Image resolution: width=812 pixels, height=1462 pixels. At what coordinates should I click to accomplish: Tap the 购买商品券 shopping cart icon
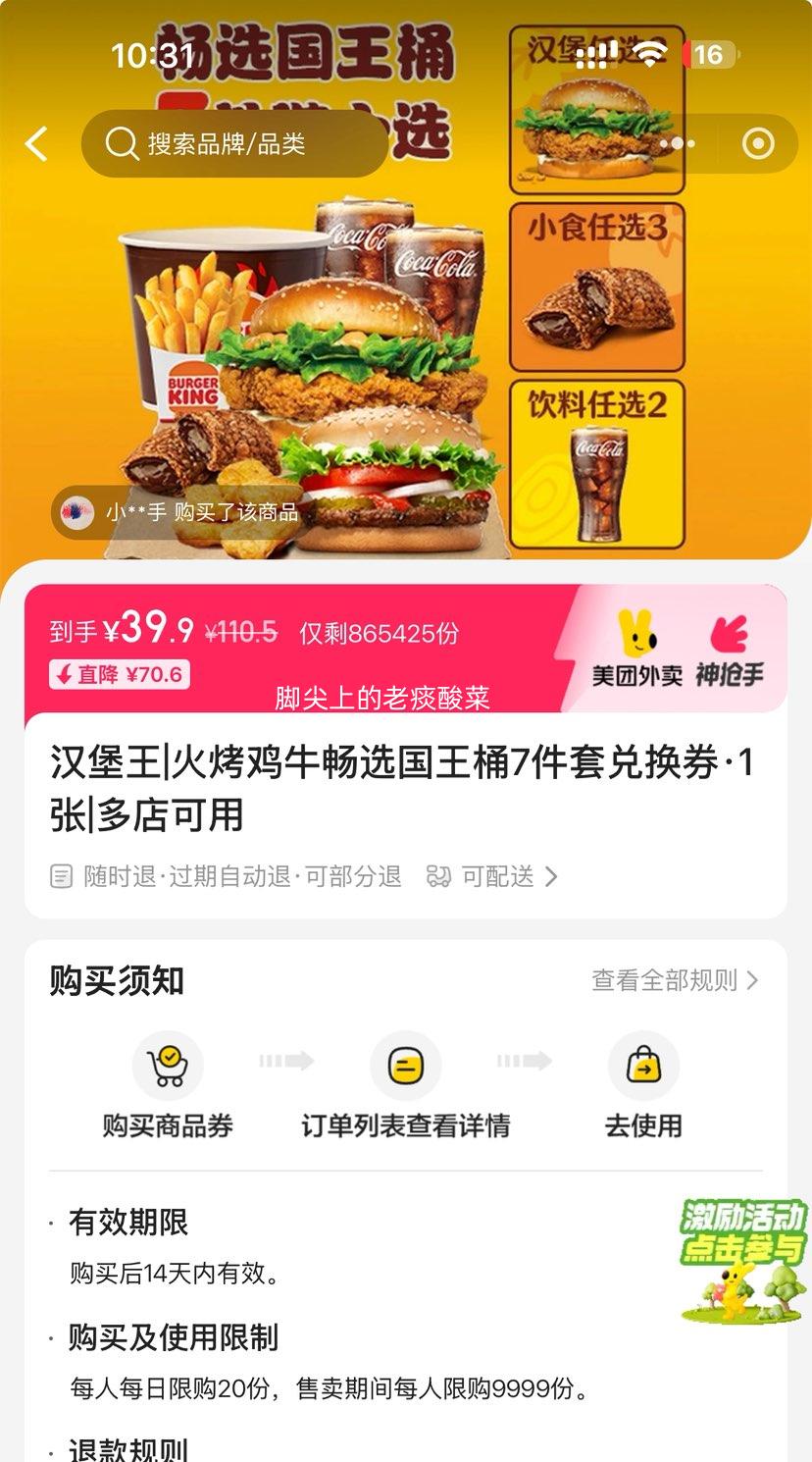tap(169, 1064)
